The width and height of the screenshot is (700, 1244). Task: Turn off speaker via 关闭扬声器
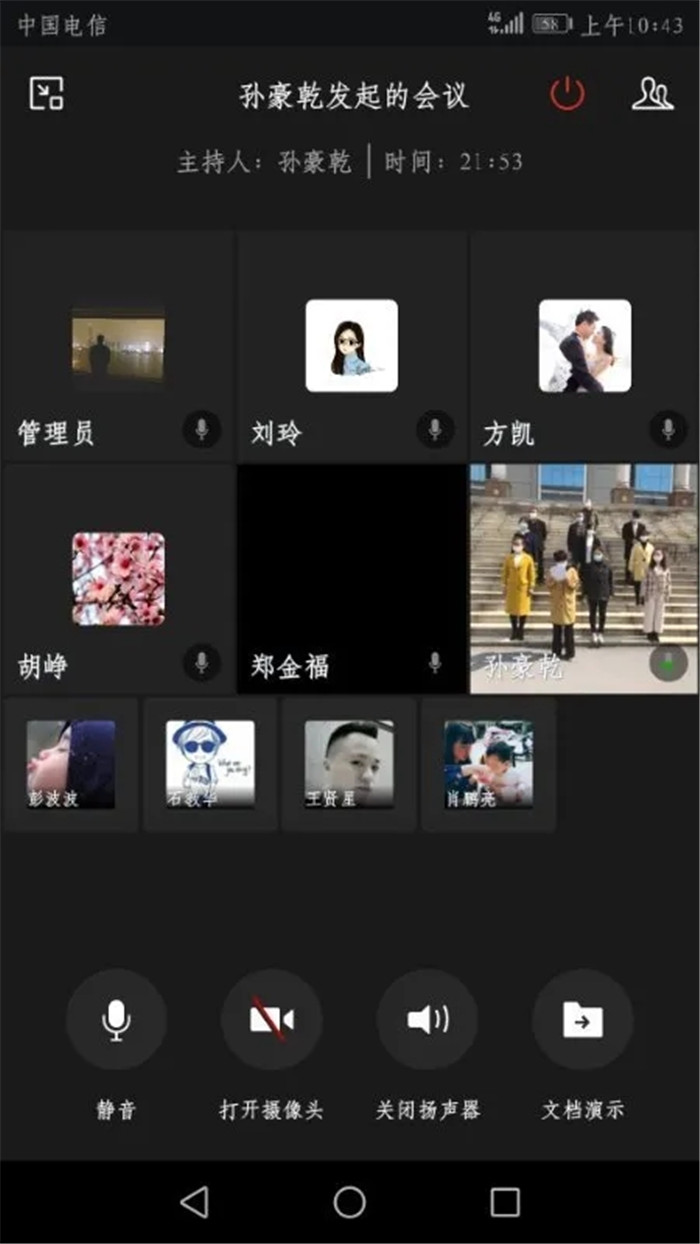(427, 1020)
